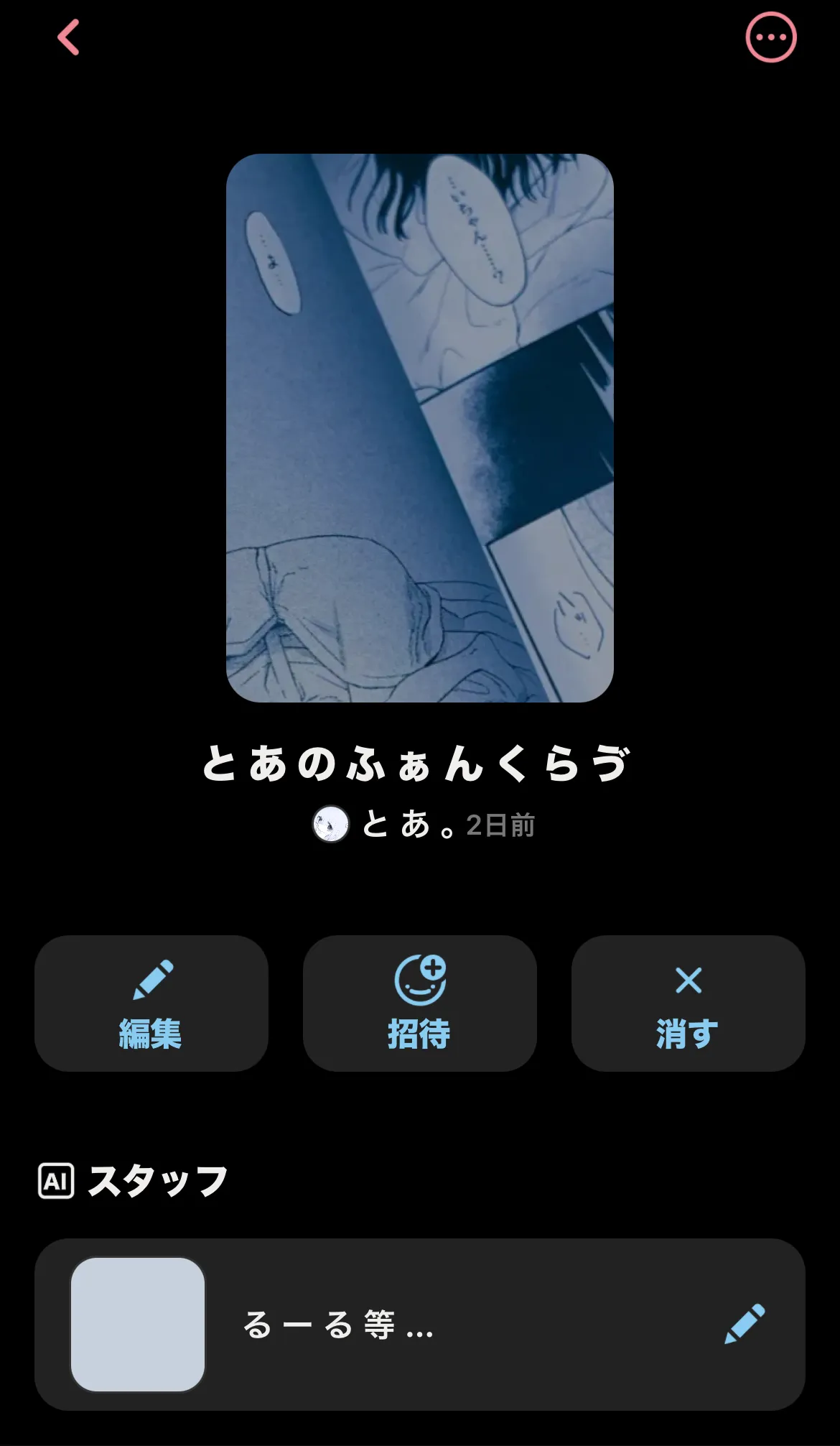Tap the 招待 invite button
This screenshot has height=1446, width=840.
point(420,1003)
